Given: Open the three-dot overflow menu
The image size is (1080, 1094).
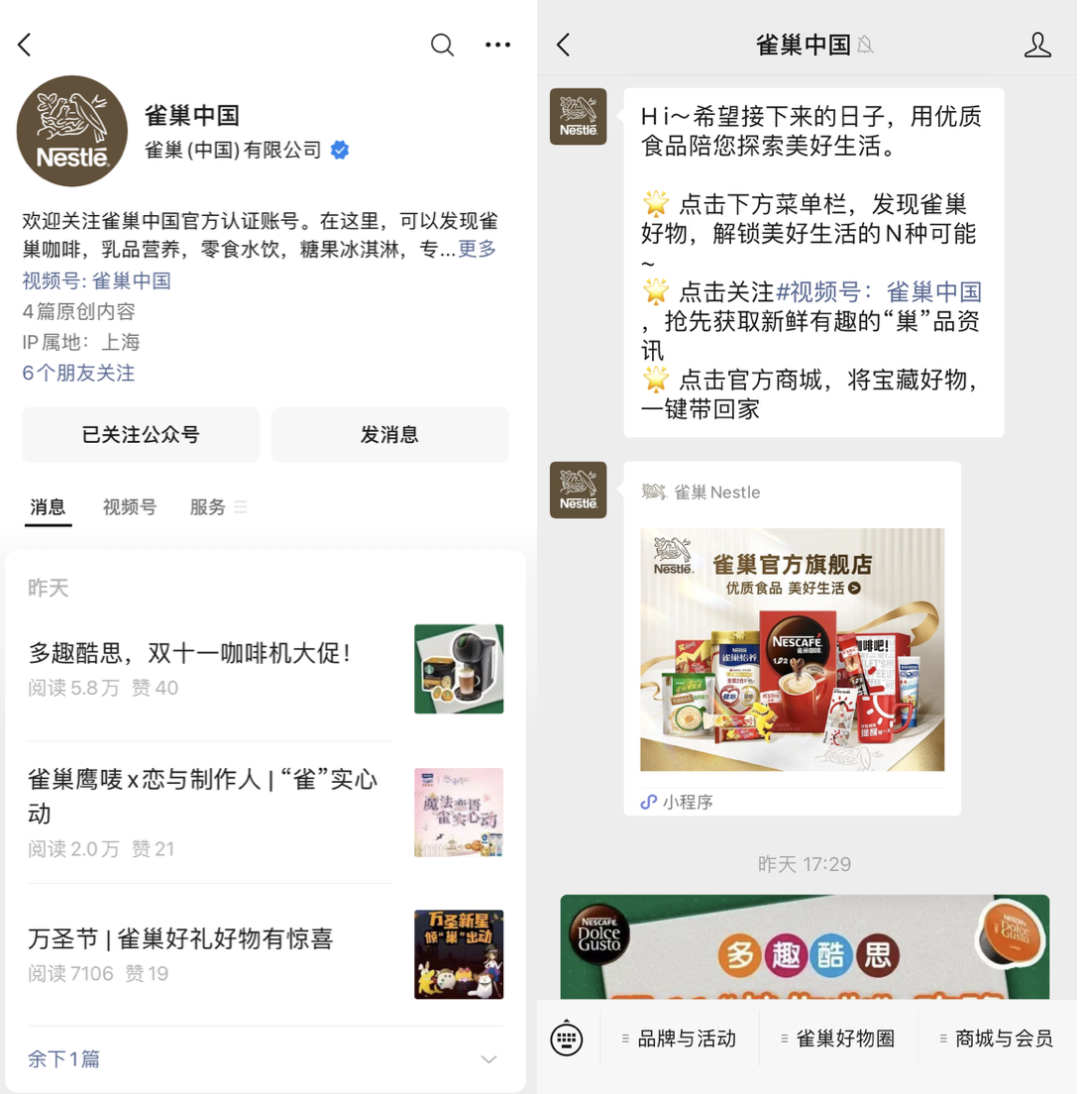Looking at the screenshot, I should click(x=498, y=45).
